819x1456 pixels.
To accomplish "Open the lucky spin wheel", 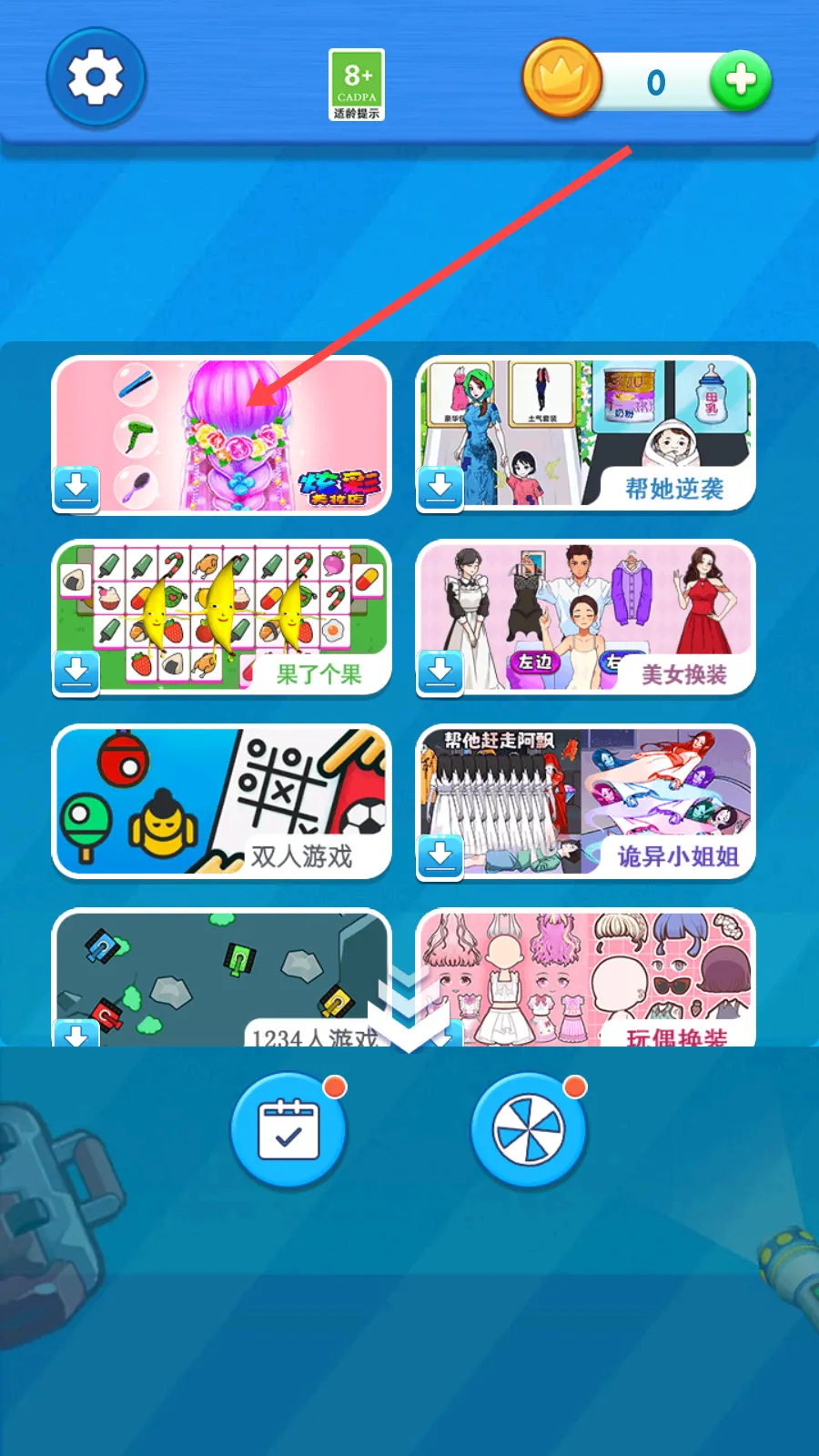I will pos(529,1131).
